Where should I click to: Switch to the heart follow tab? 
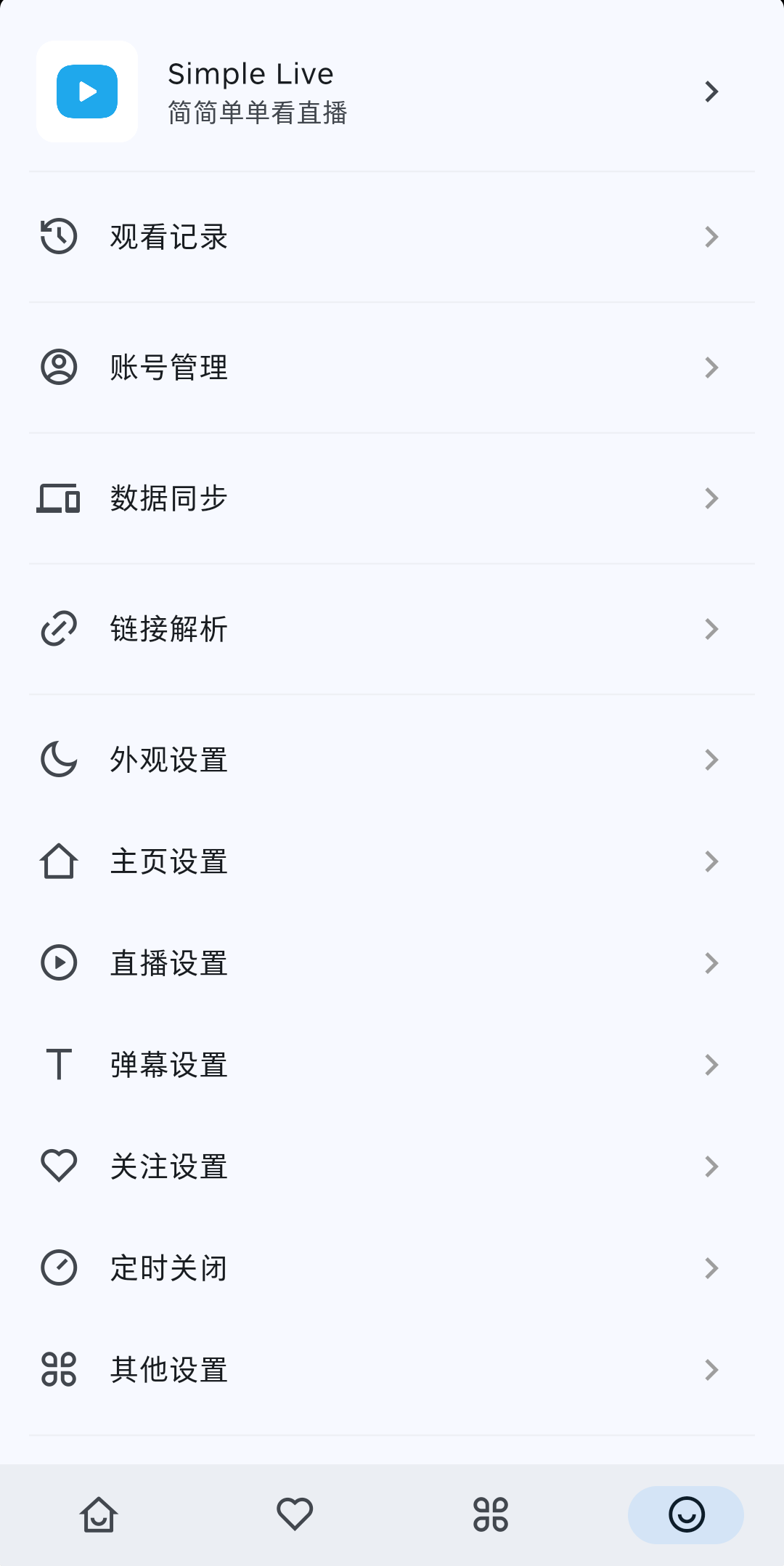295,1515
